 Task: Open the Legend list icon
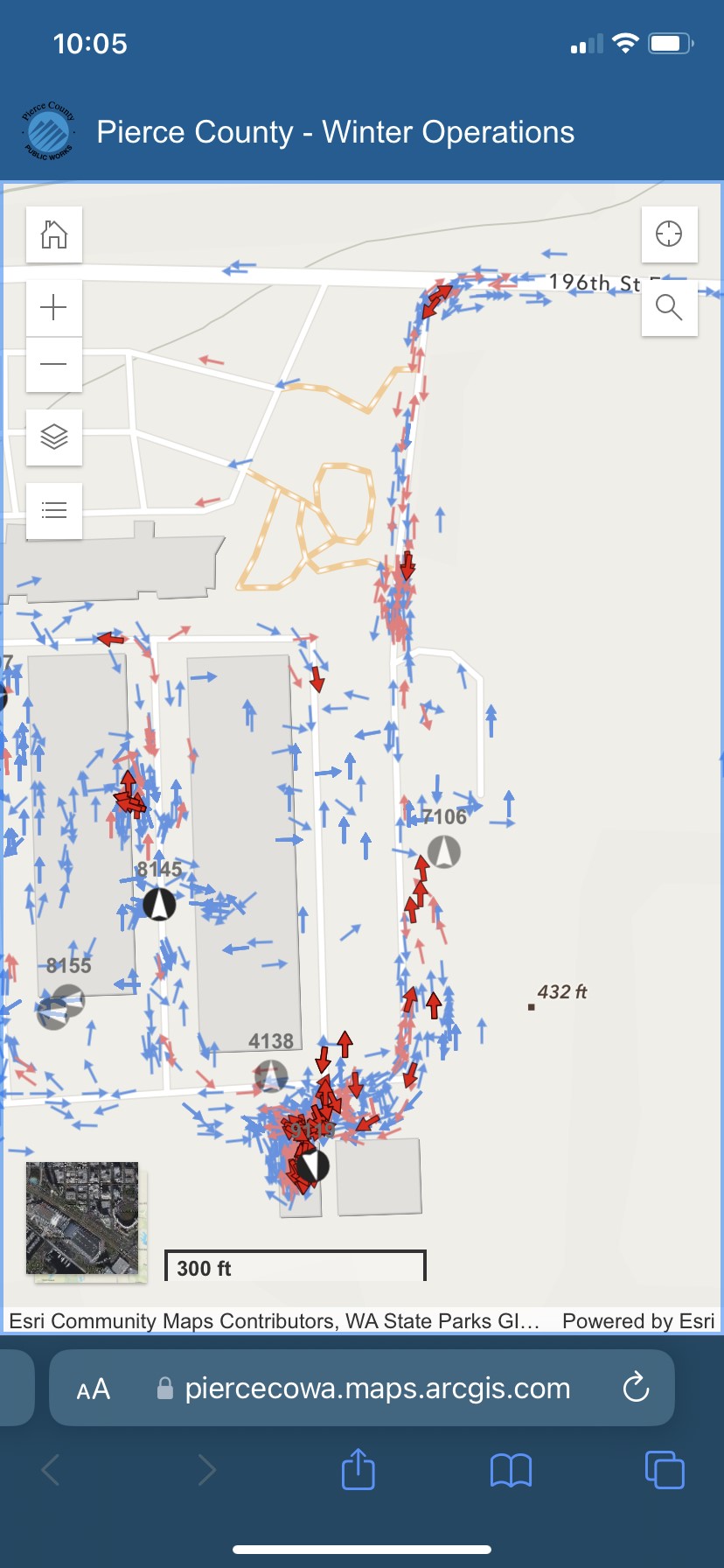pyautogui.click(x=53, y=510)
